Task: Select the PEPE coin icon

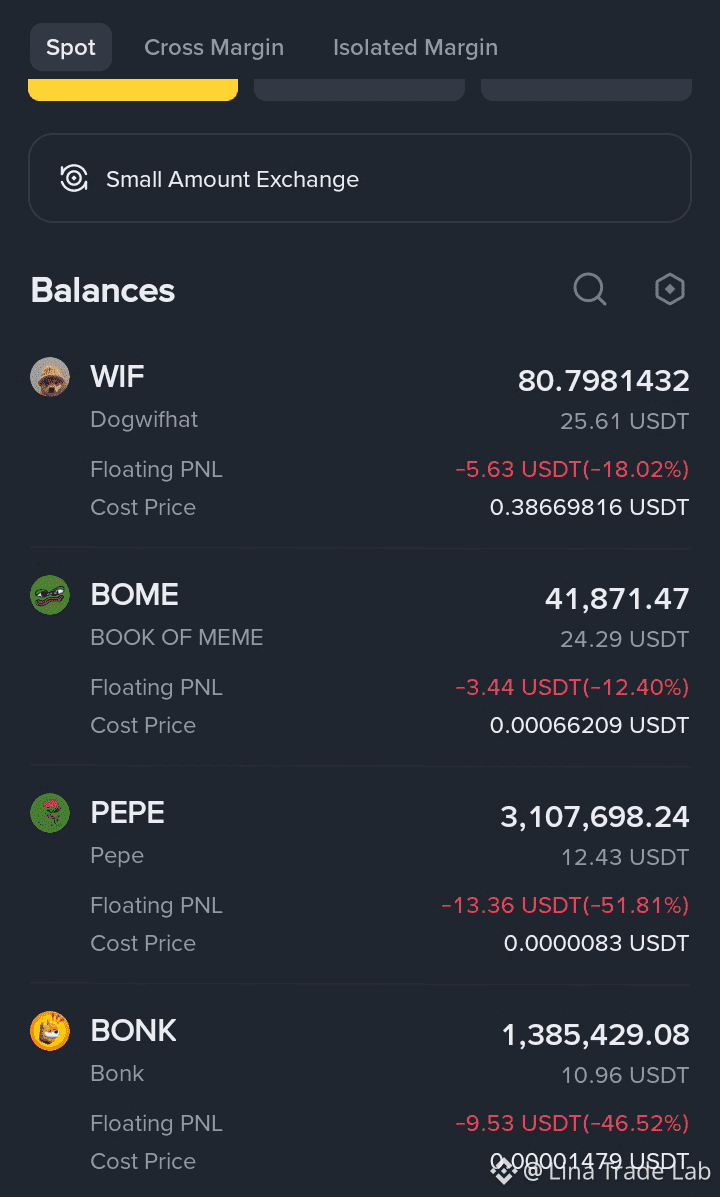Action: coord(50,813)
